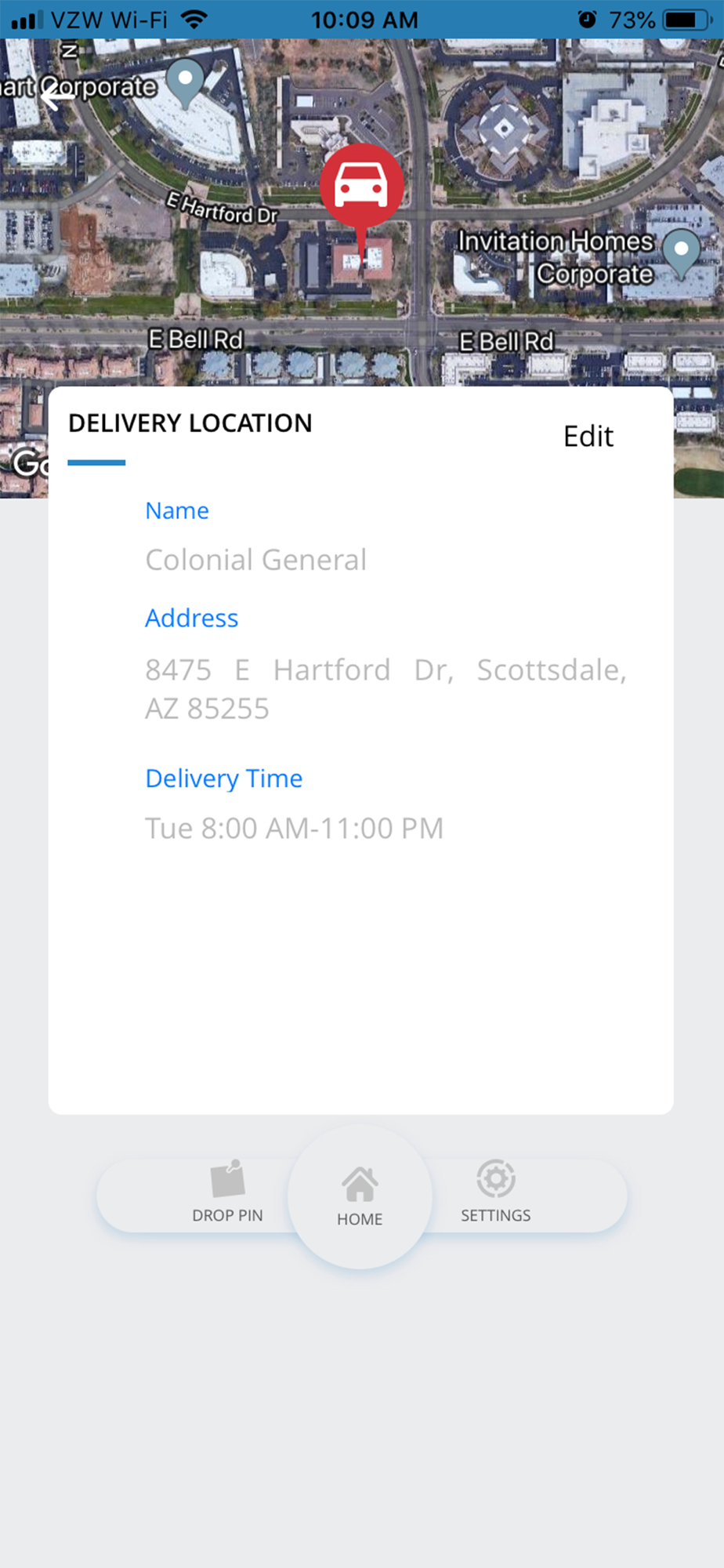Go back using the white arrow
This screenshot has height=1568, width=724.
[53, 97]
